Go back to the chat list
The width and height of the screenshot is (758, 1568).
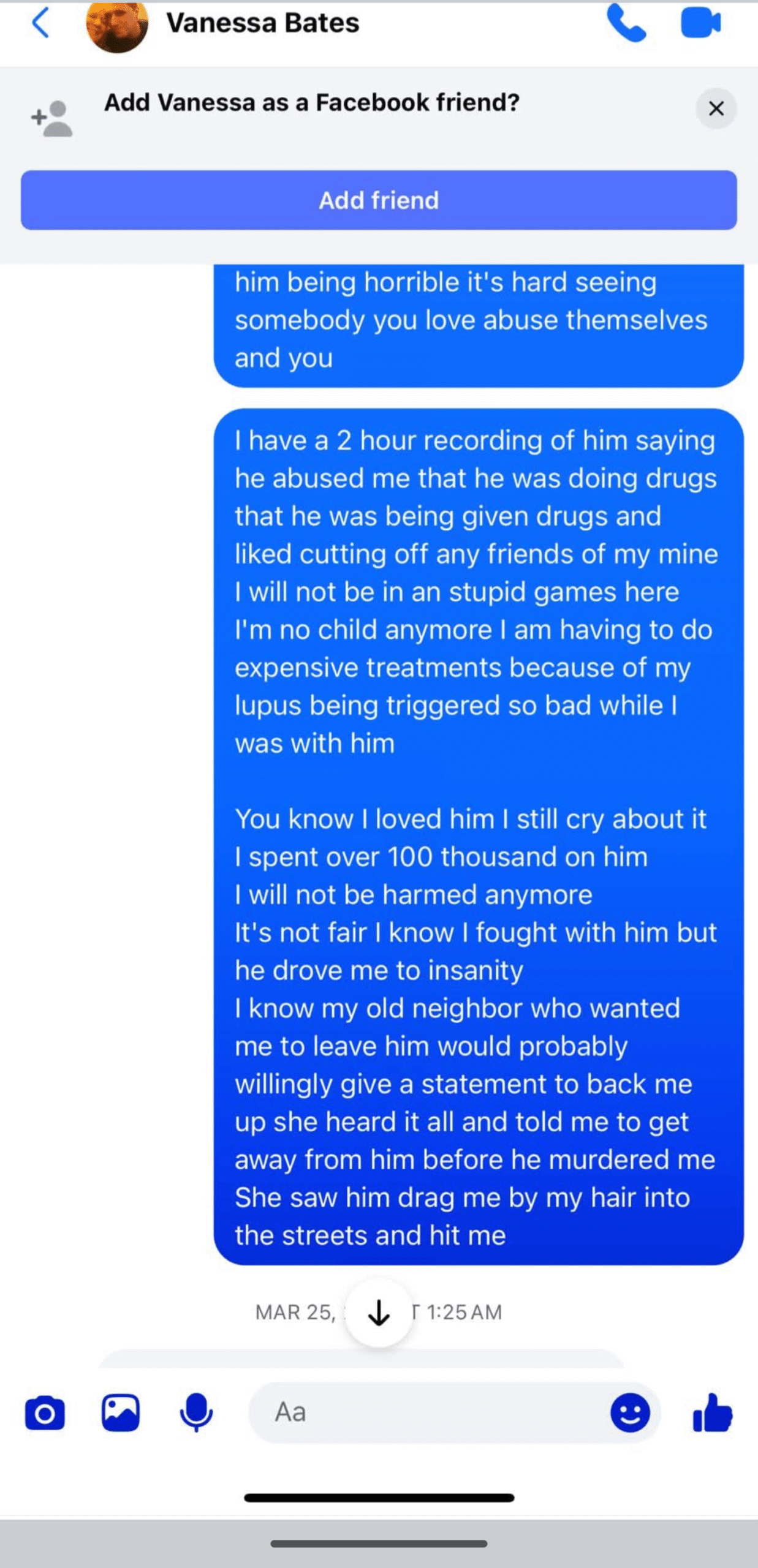click(x=40, y=23)
